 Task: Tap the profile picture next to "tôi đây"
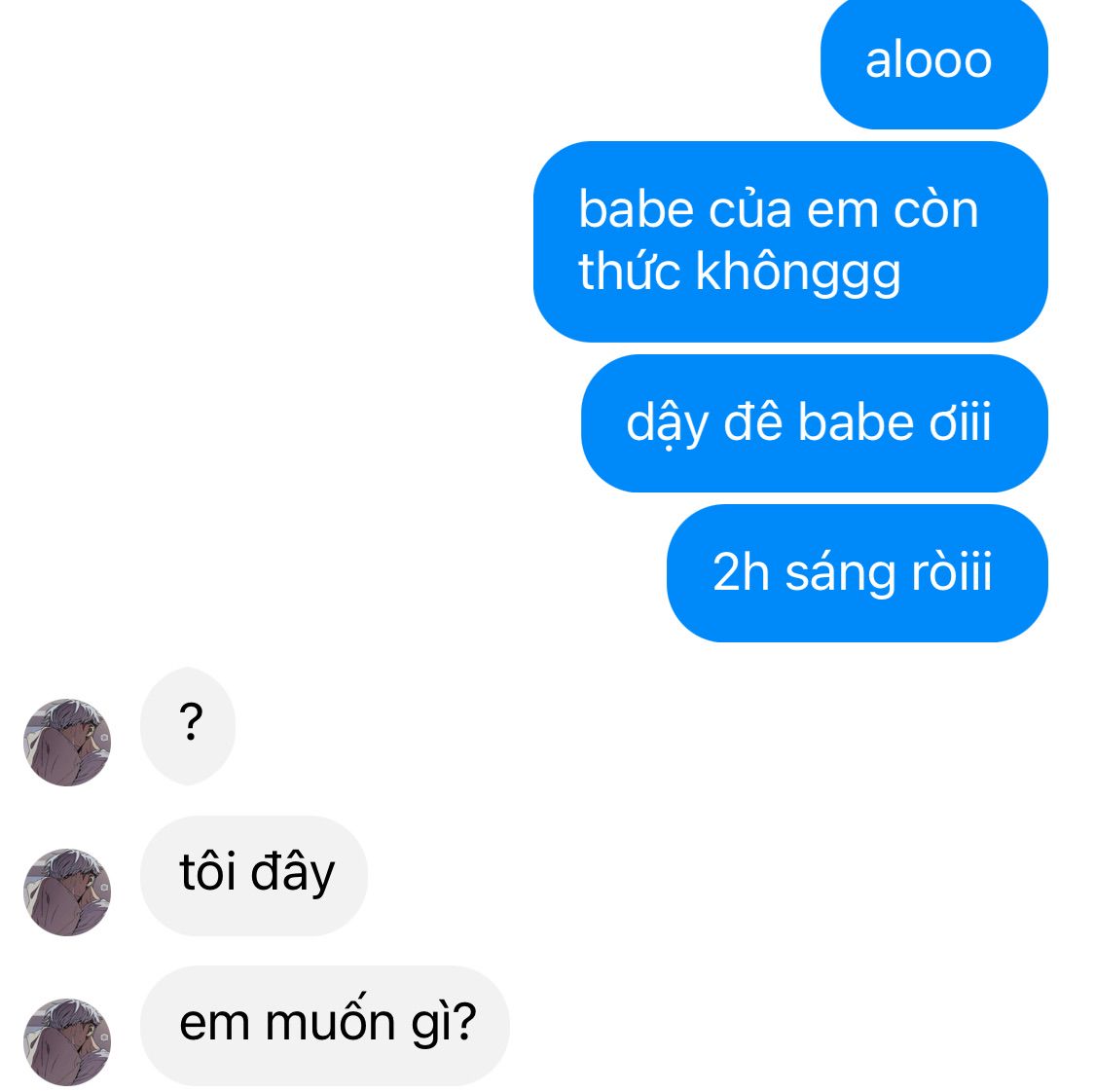point(66,892)
